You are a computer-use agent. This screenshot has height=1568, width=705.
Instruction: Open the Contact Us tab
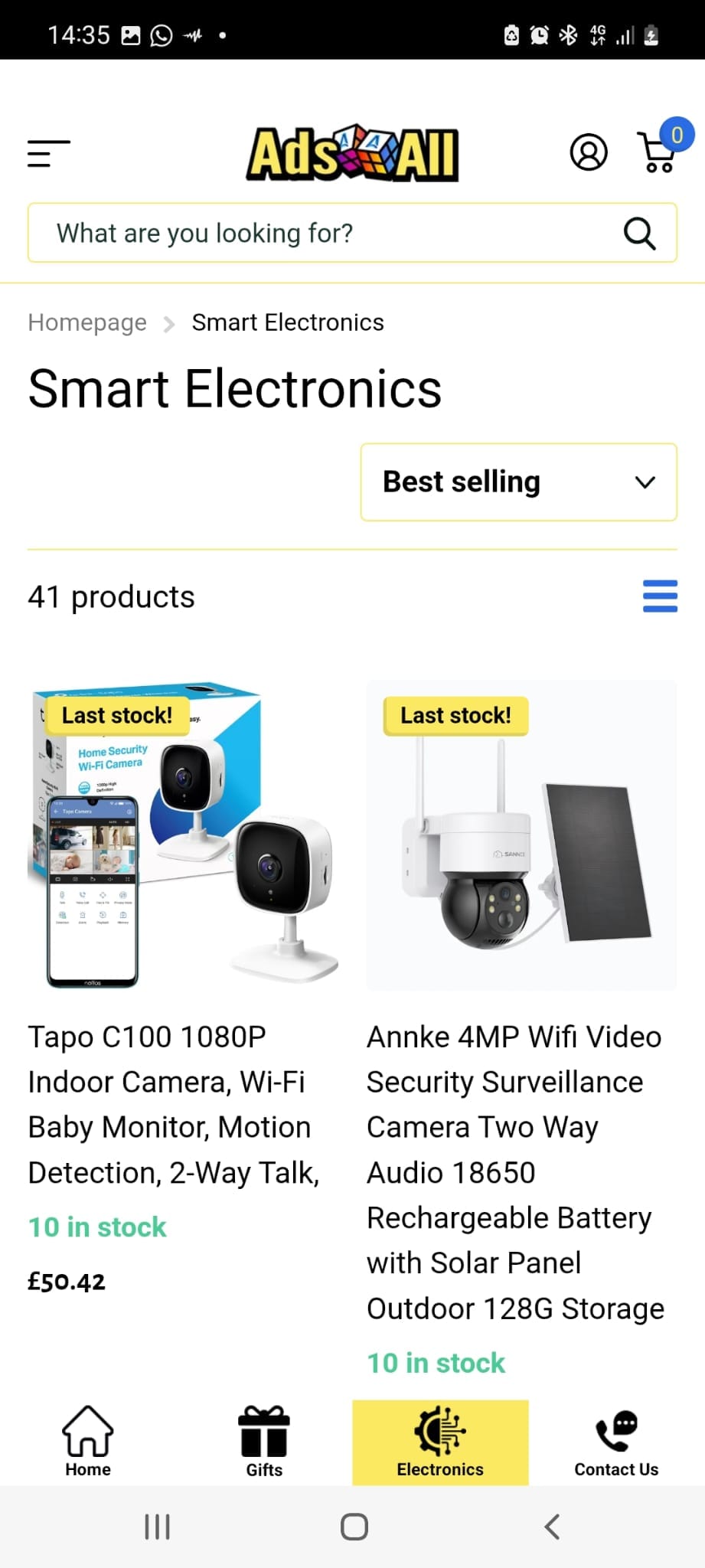616,1441
